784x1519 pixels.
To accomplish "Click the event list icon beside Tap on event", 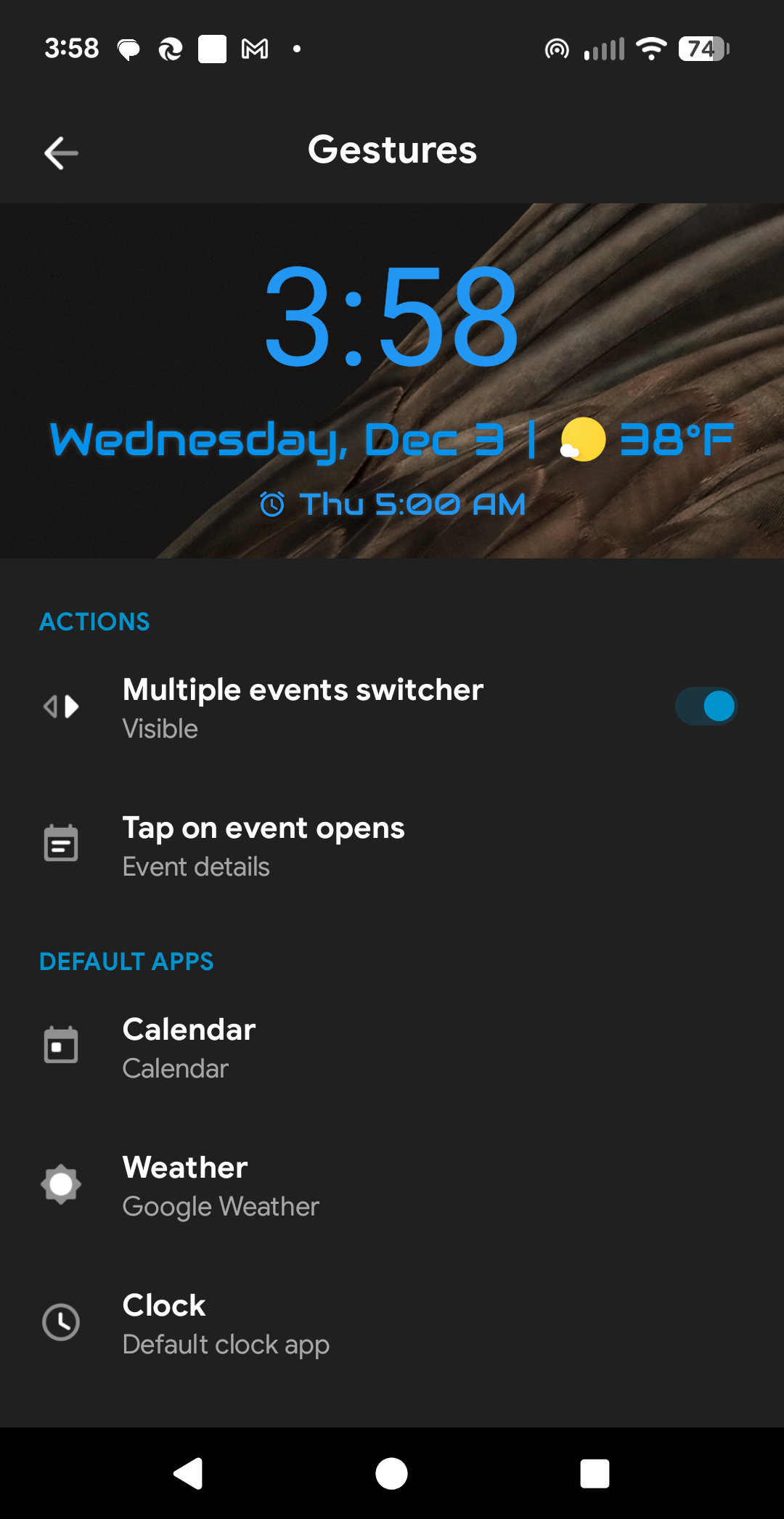I will coord(61,843).
